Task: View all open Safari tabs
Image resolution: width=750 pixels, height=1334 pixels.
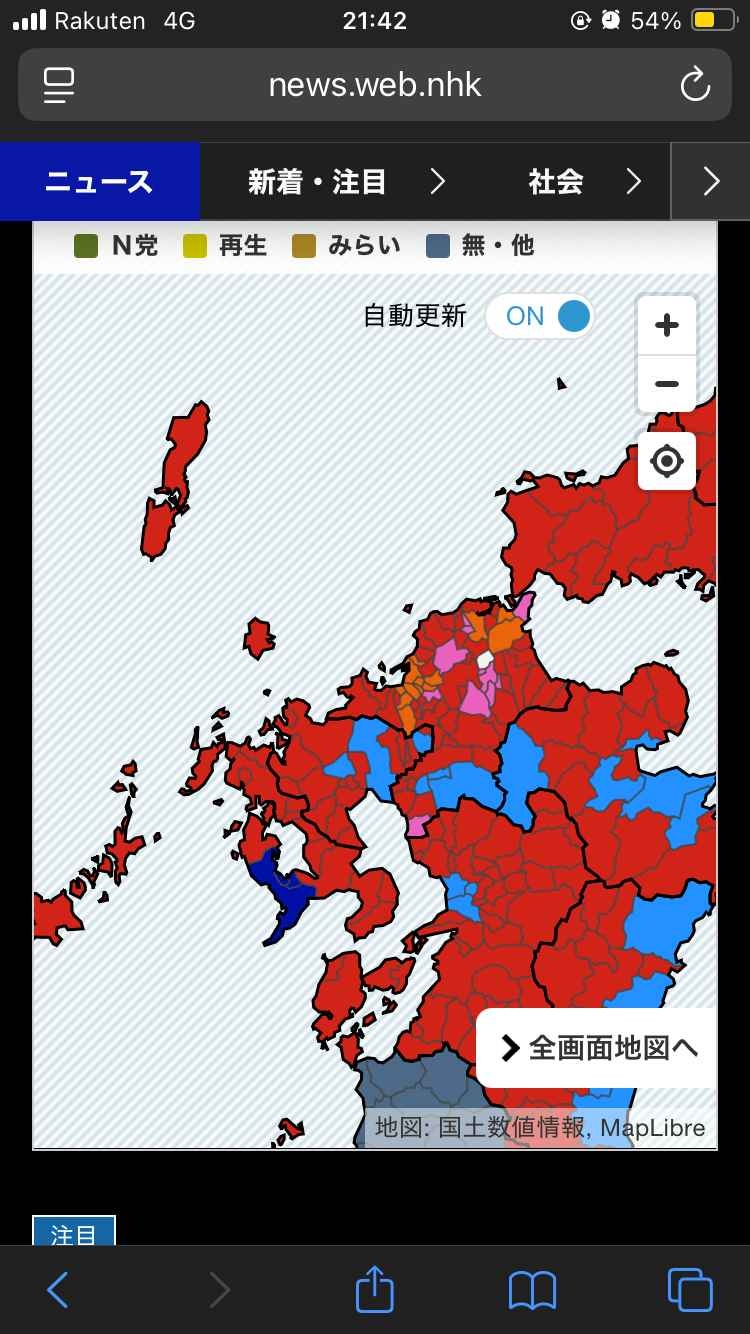Action: (690, 1290)
